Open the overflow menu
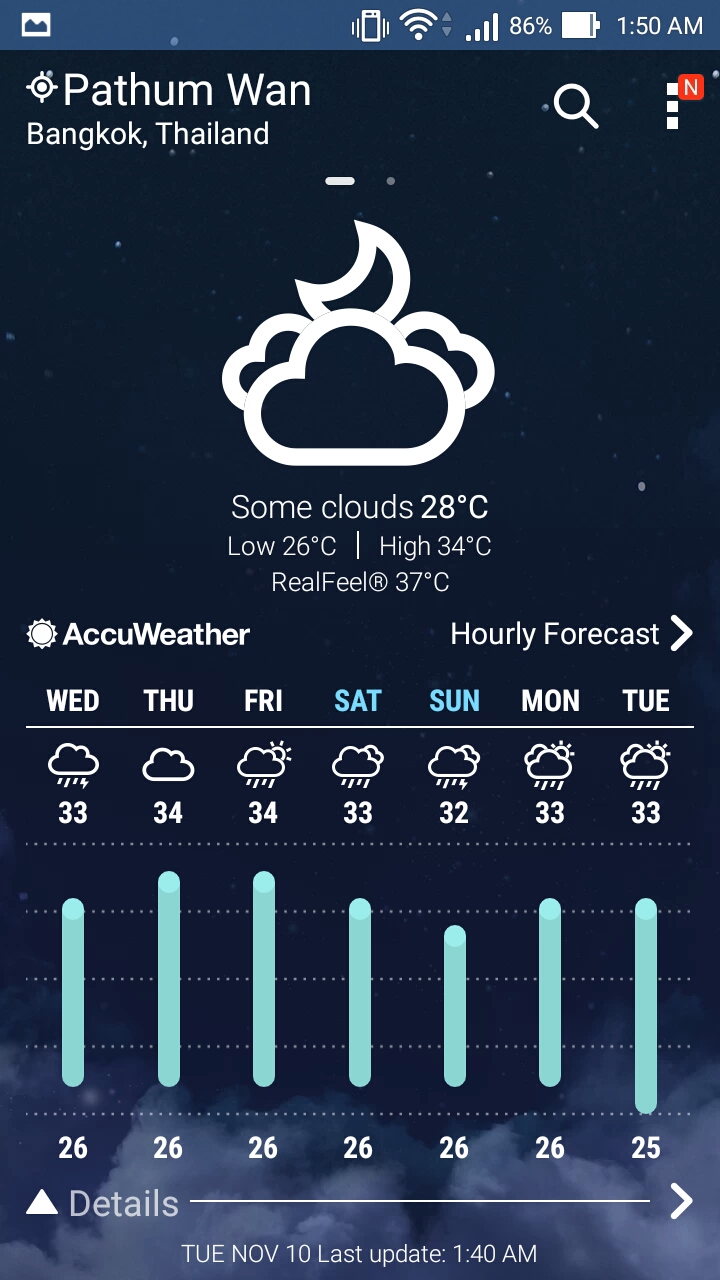Viewport: 720px width, 1280px height. pyautogui.click(x=673, y=105)
